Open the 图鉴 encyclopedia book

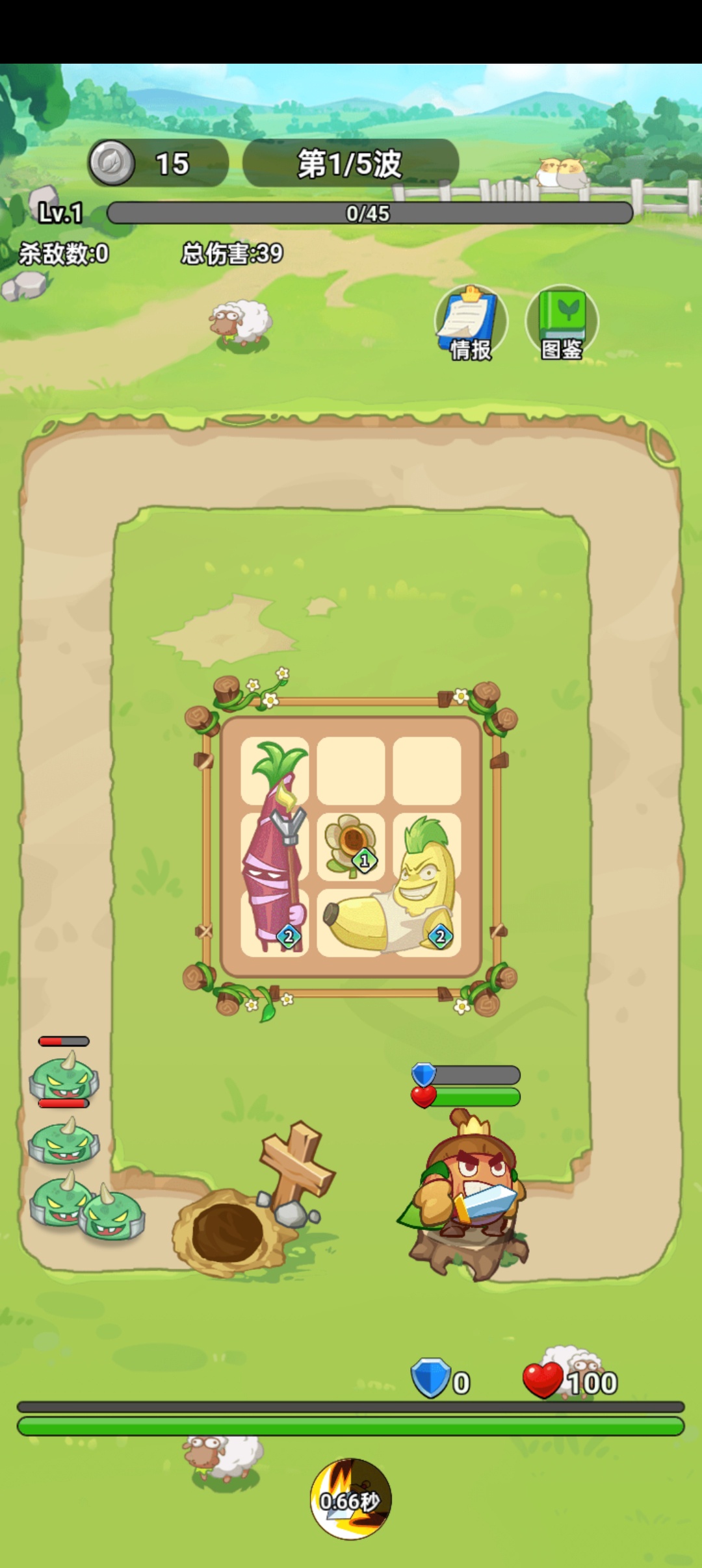click(562, 322)
